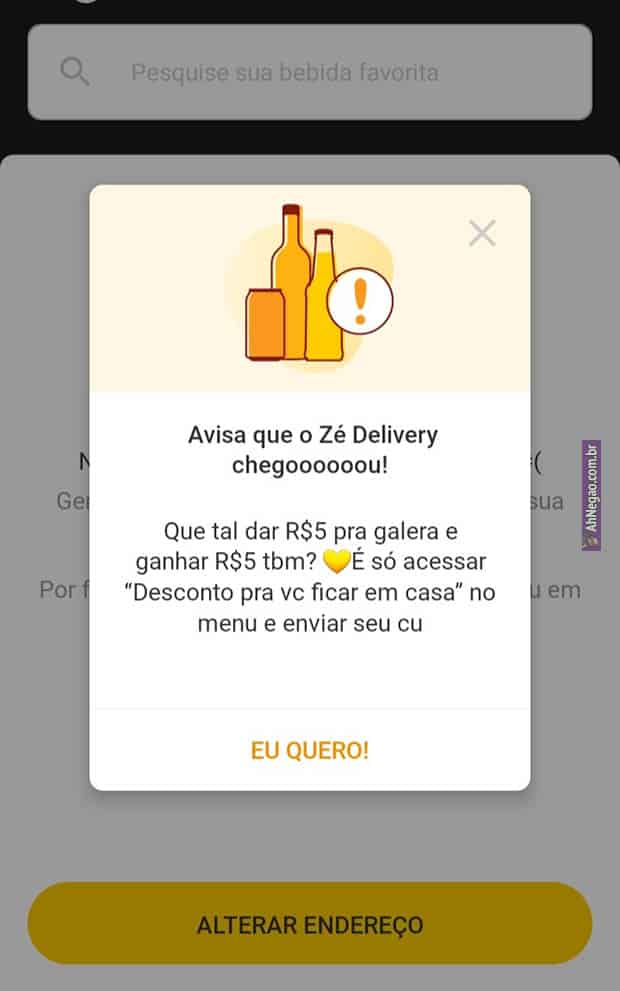Viewport: 620px width, 991px height.
Task: Open the Pesquise sua bebida favorita search
Action: click(310, 72)
